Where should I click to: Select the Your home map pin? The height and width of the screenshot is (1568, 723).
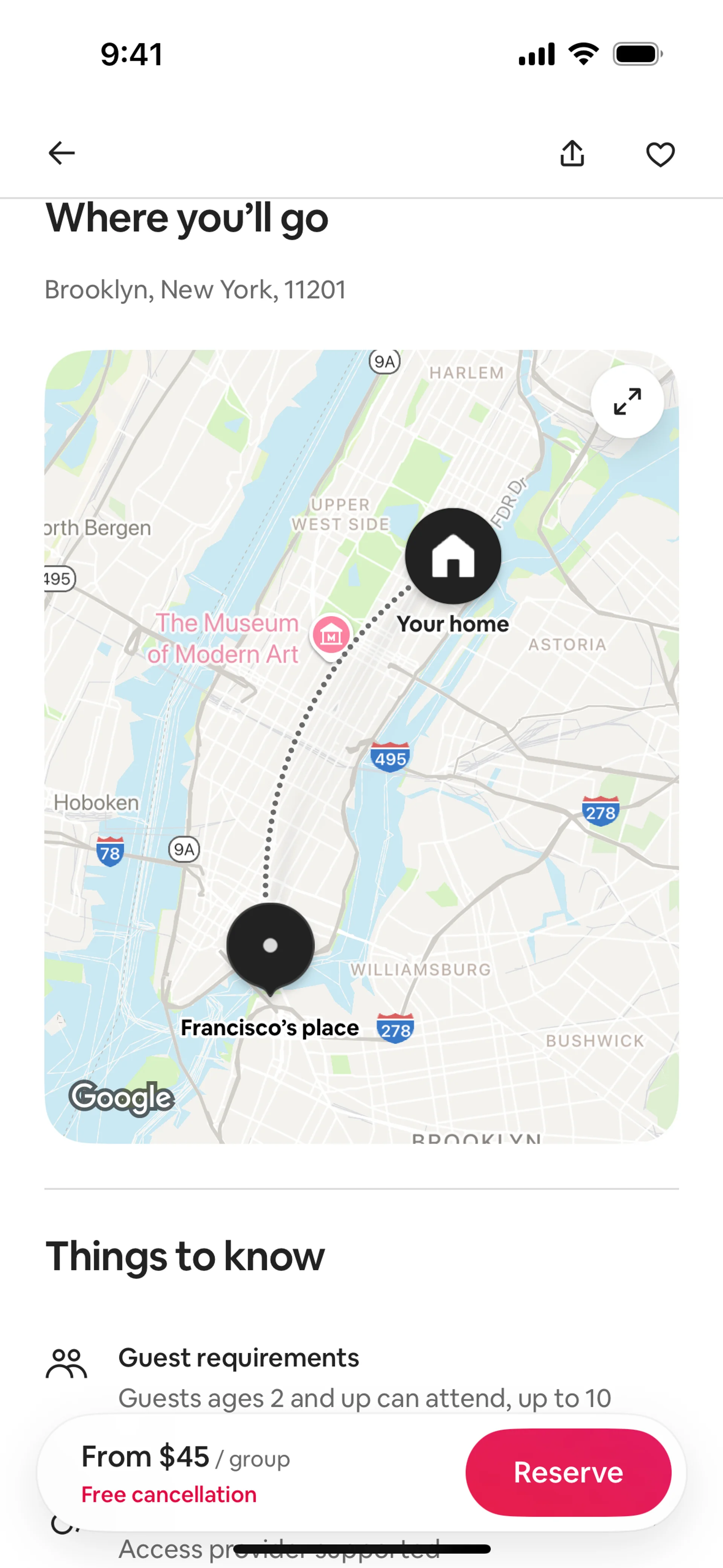[x=453, y=556]
